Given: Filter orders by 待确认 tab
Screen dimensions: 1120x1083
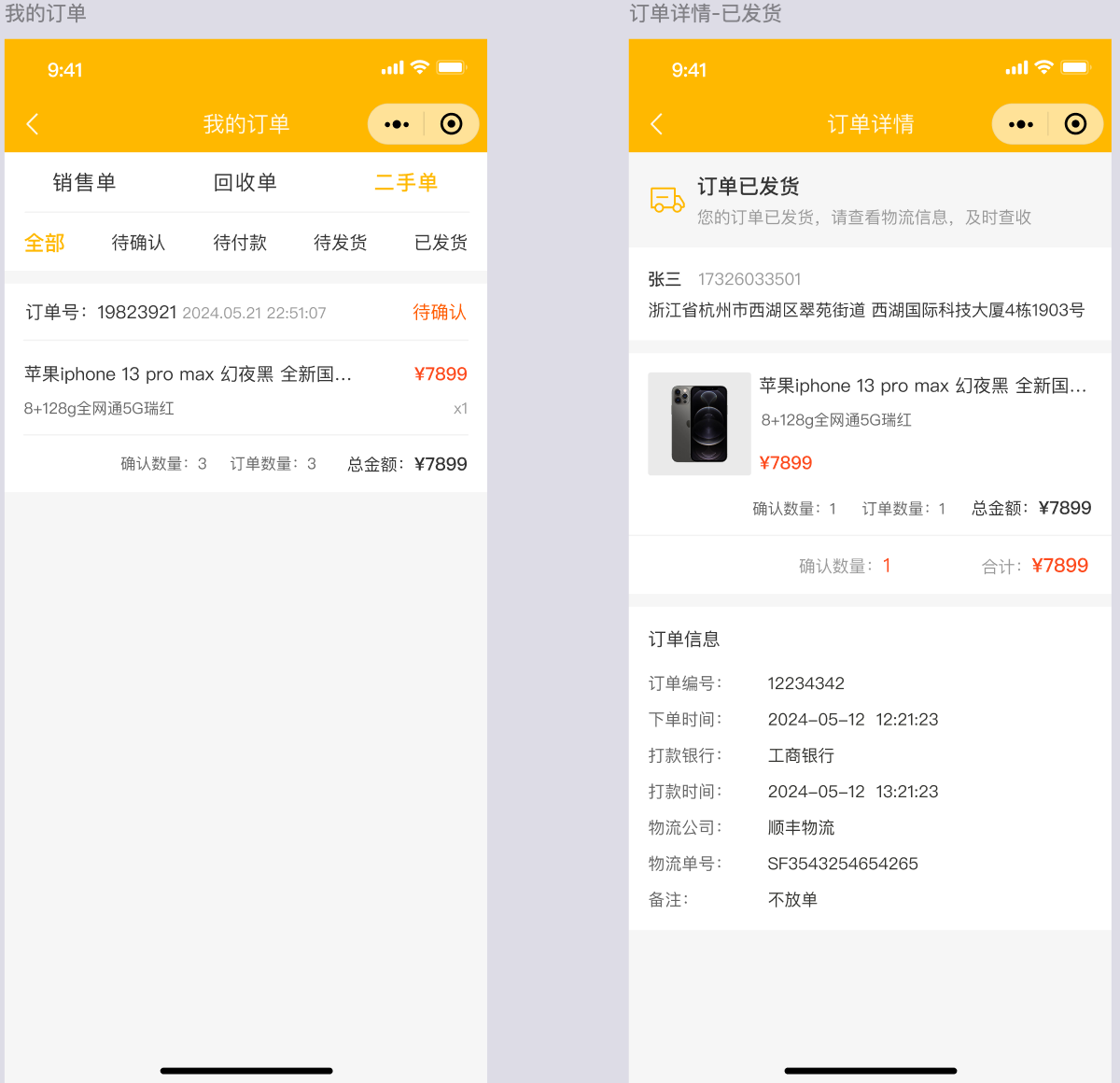Looking at the screenshot, I should 138,243.
